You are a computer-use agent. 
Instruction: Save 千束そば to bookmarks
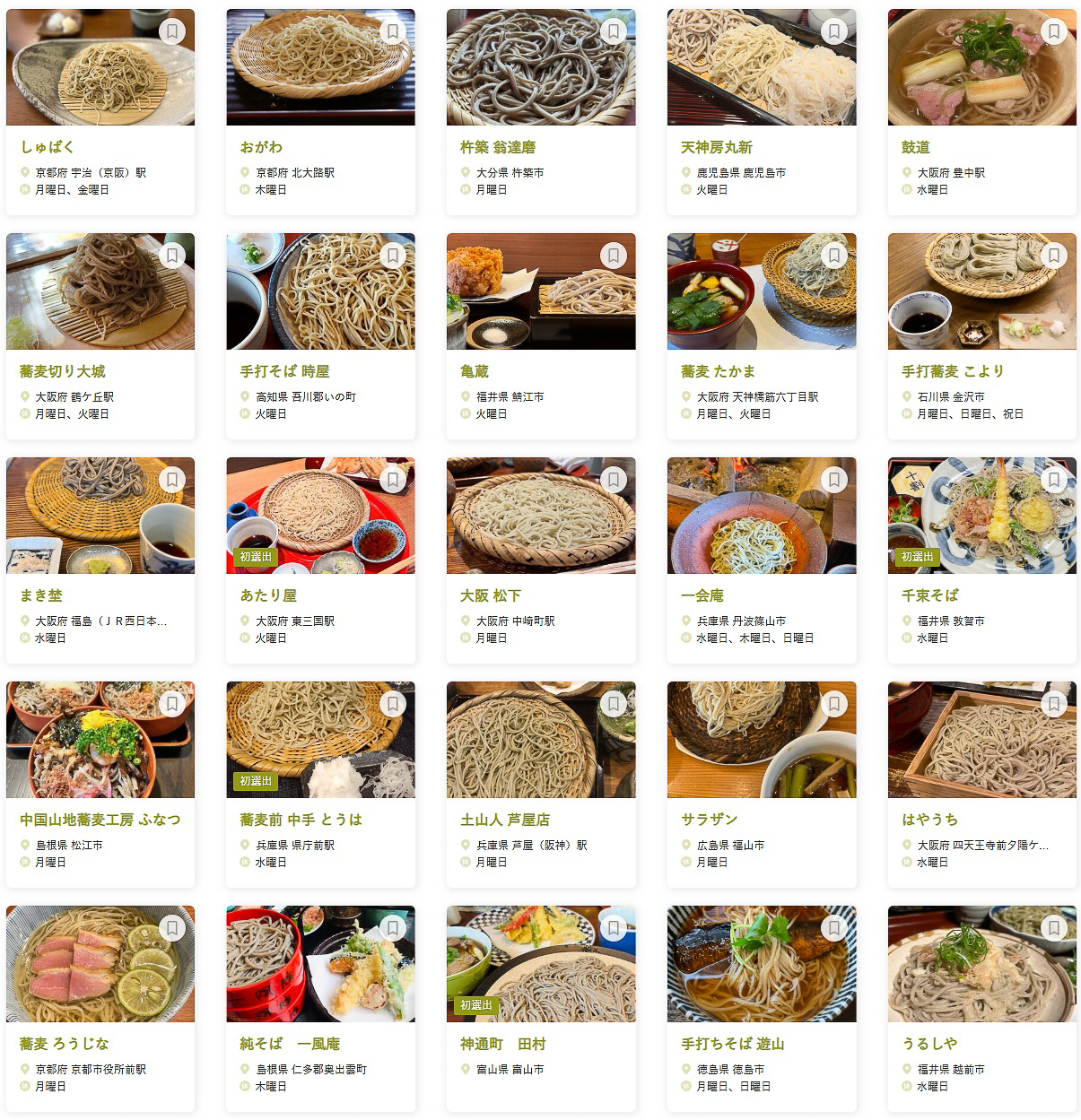pos(1054,480)
